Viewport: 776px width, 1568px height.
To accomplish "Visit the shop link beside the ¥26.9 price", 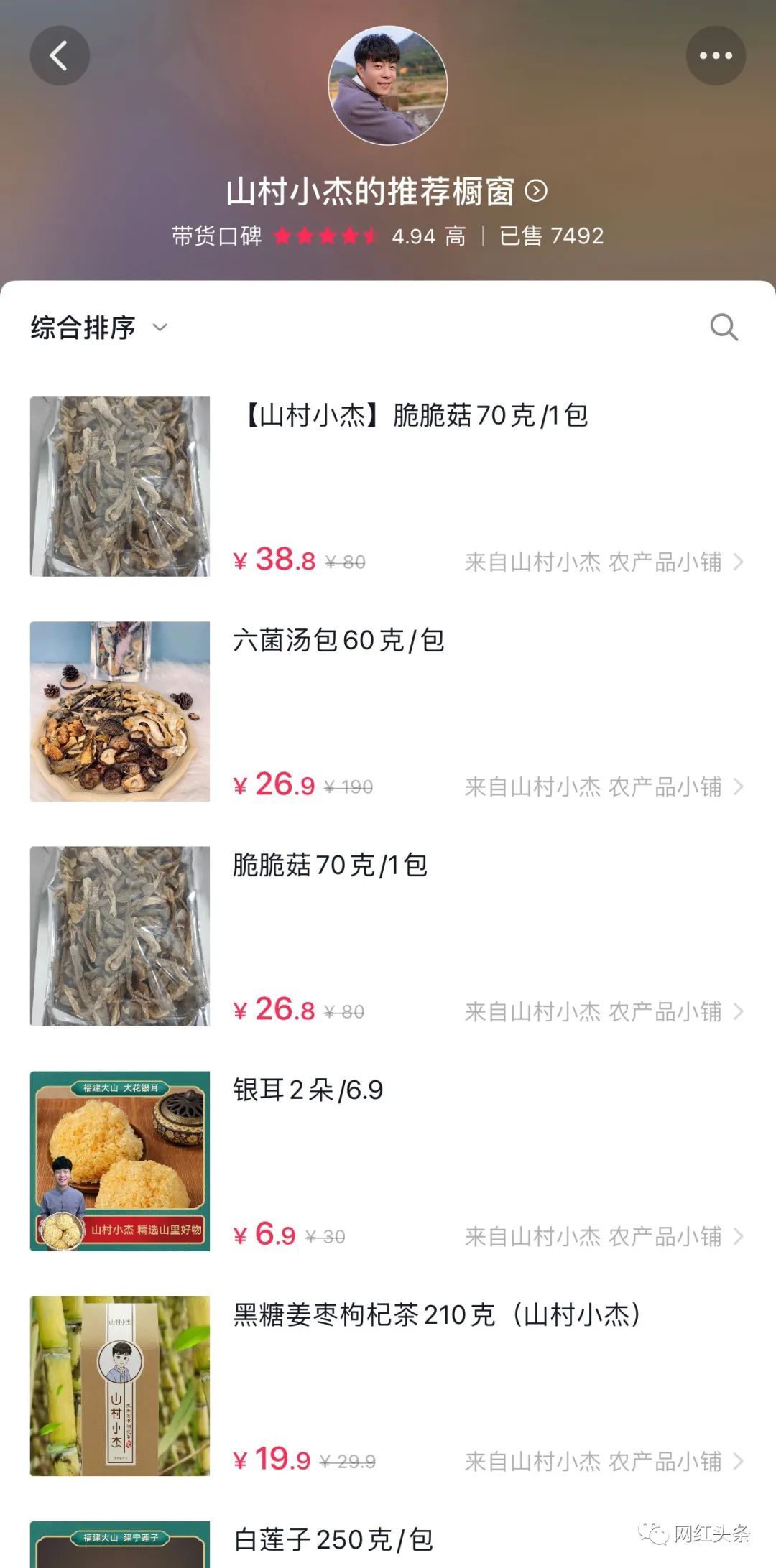I will point(604,787).
